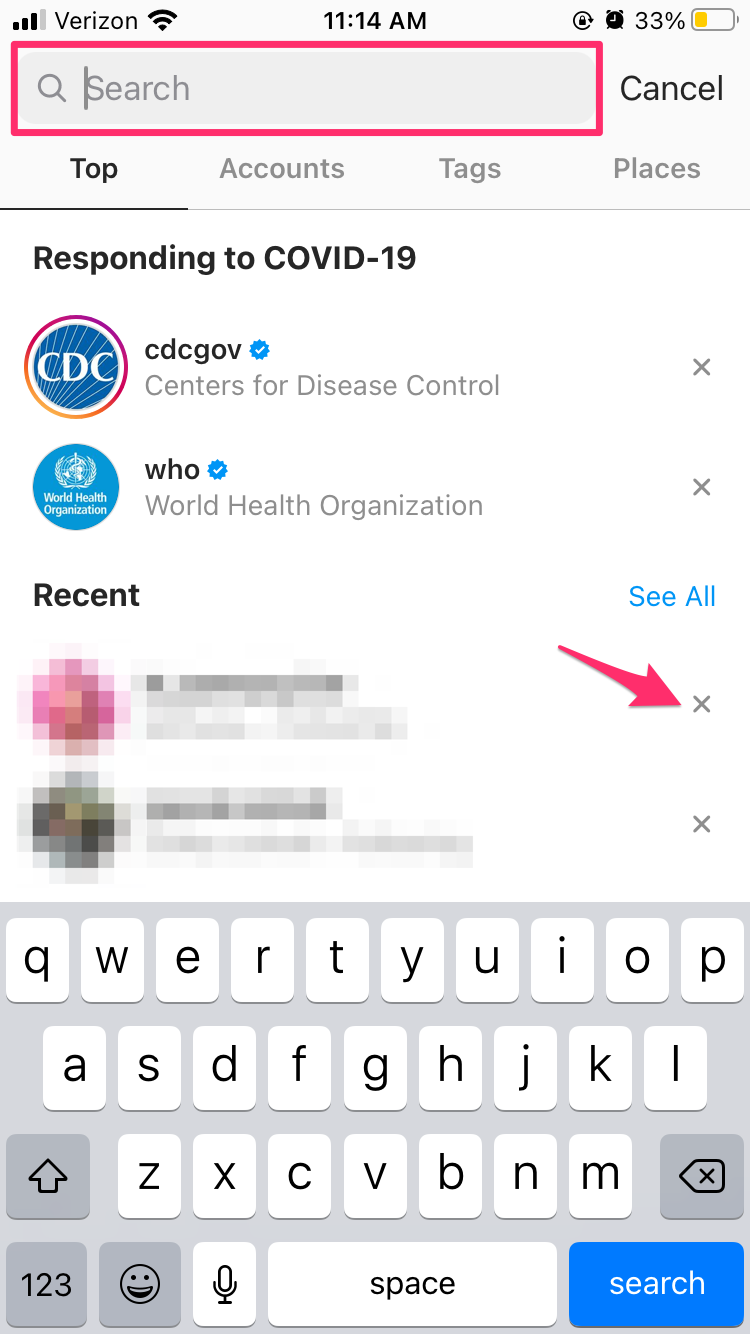The width and height of the screenshot is (750, 1334).
Task: Switch to the Places tab
Action: click(656, 169)
